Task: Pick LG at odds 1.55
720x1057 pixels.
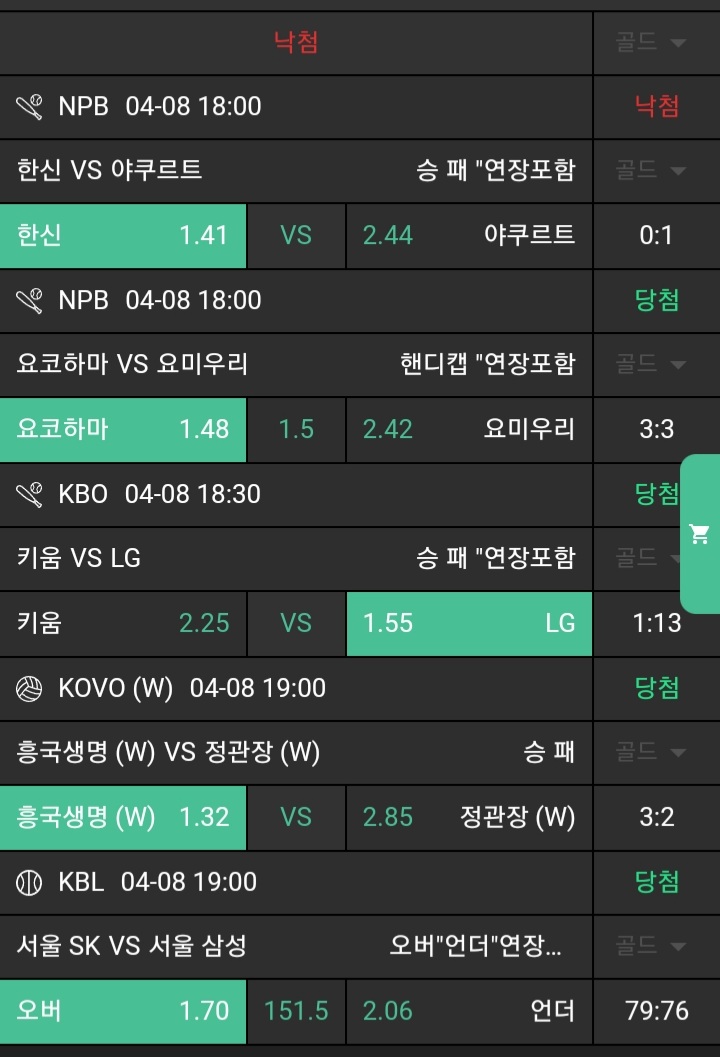Action: coord(469,623)
